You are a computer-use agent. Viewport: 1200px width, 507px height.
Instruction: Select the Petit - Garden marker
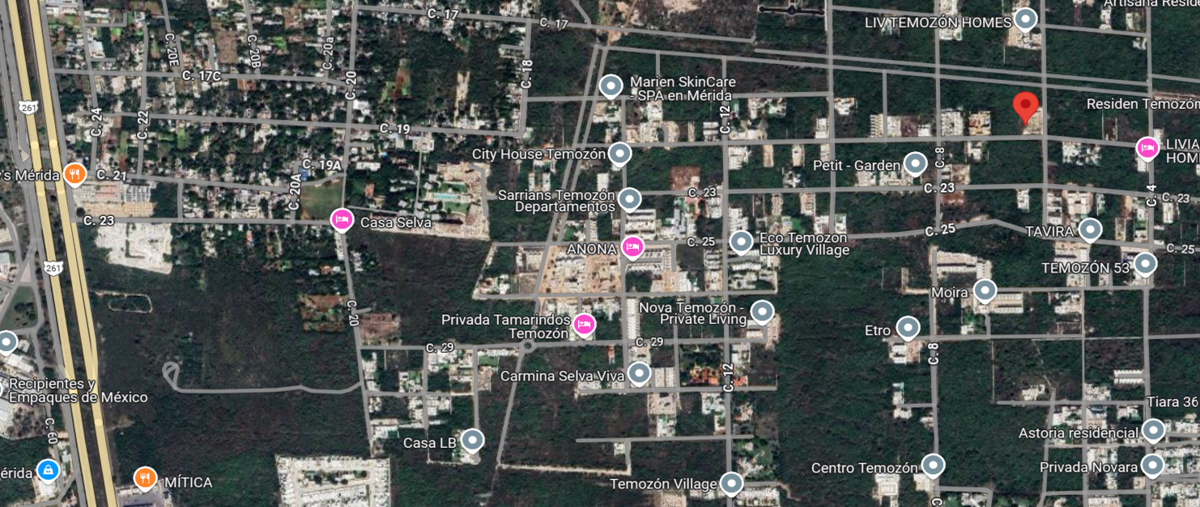pyautogui.click(x=916, y=164)
